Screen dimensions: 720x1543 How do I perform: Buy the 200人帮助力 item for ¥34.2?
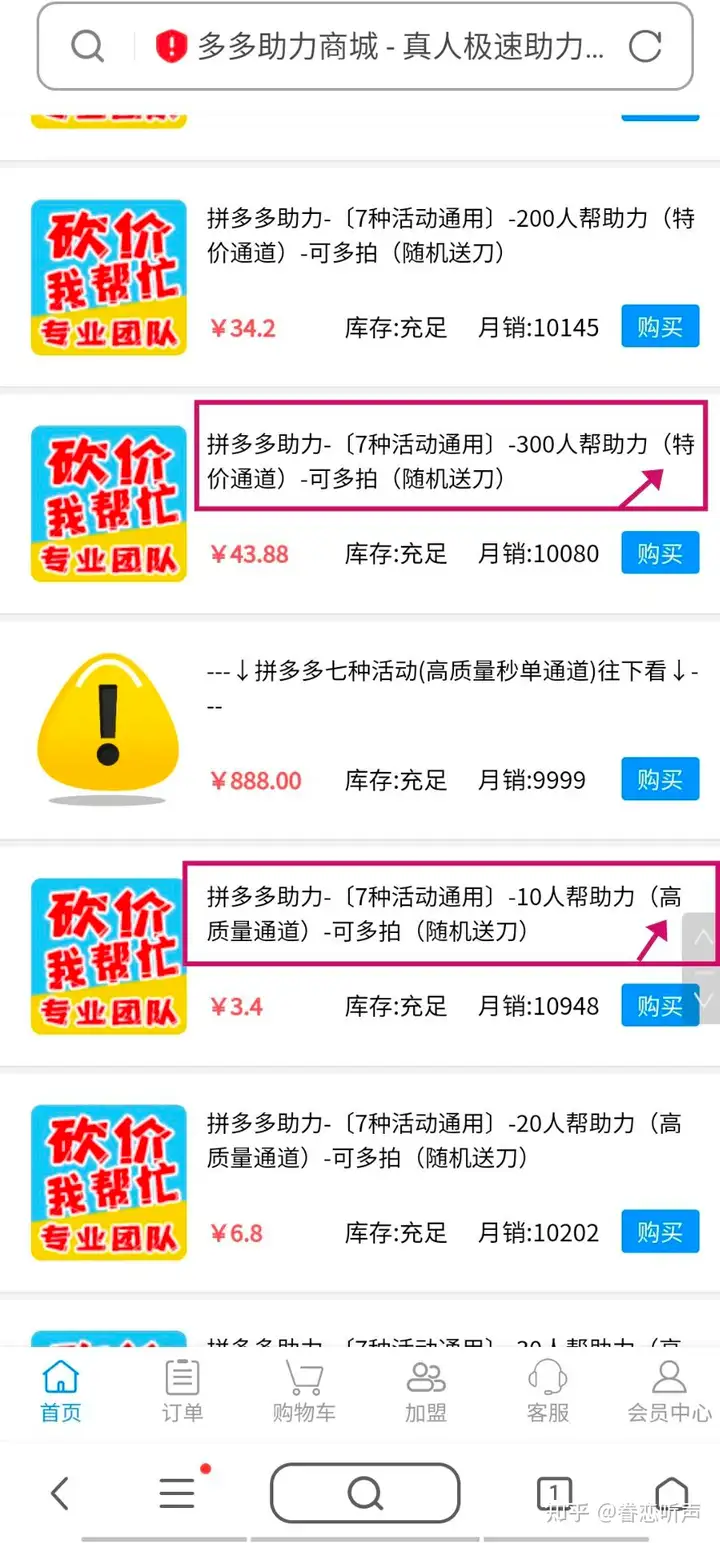[659, 327]
